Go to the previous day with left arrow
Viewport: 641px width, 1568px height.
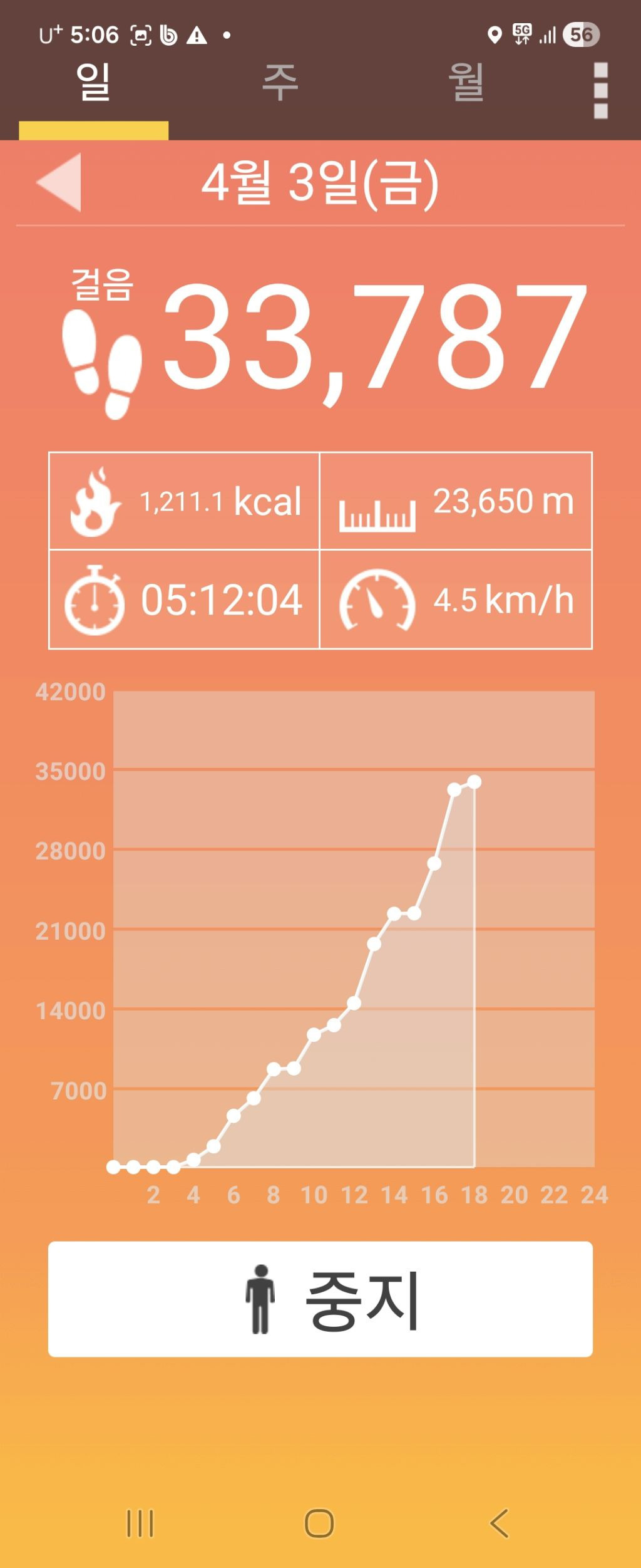click(x=59, y=182)
